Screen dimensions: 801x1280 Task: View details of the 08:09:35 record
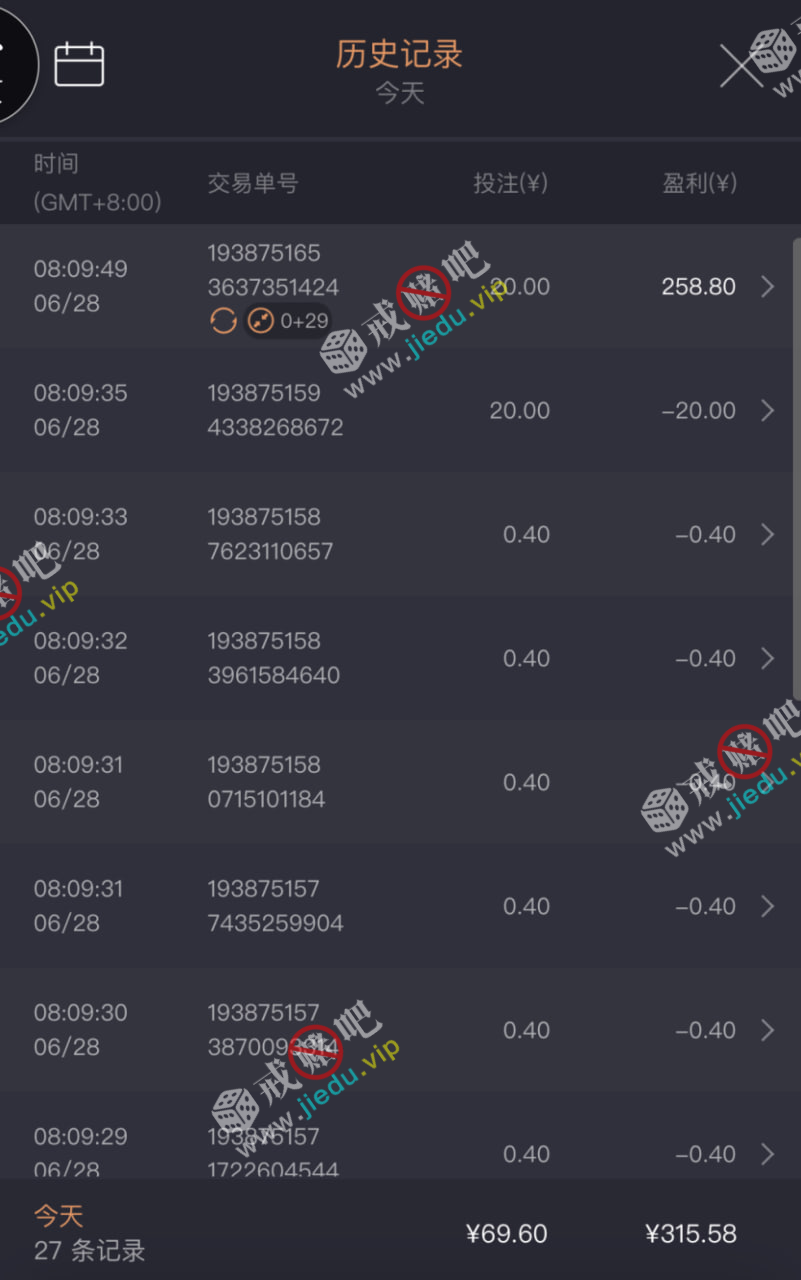pos(767,411)
